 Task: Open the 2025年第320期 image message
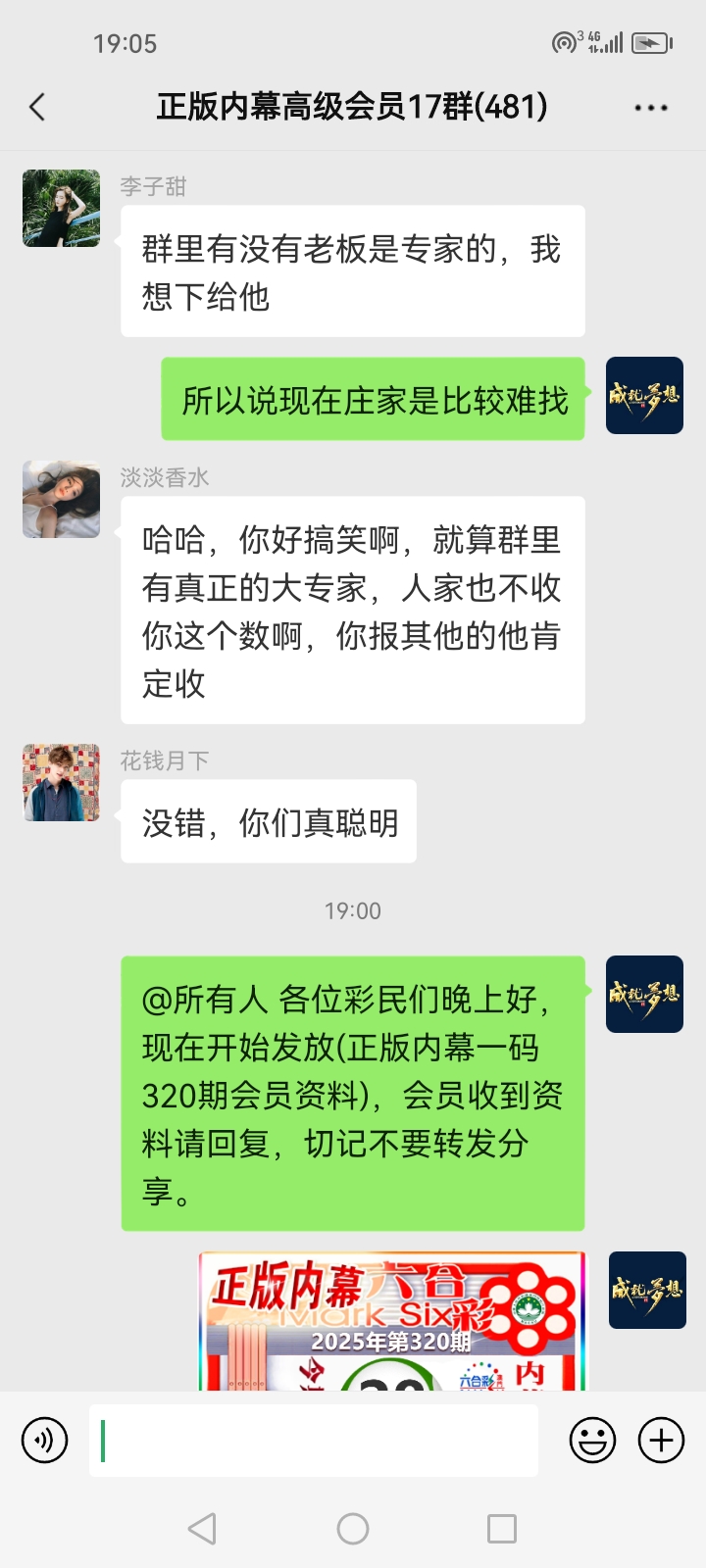pos(392,1321)
